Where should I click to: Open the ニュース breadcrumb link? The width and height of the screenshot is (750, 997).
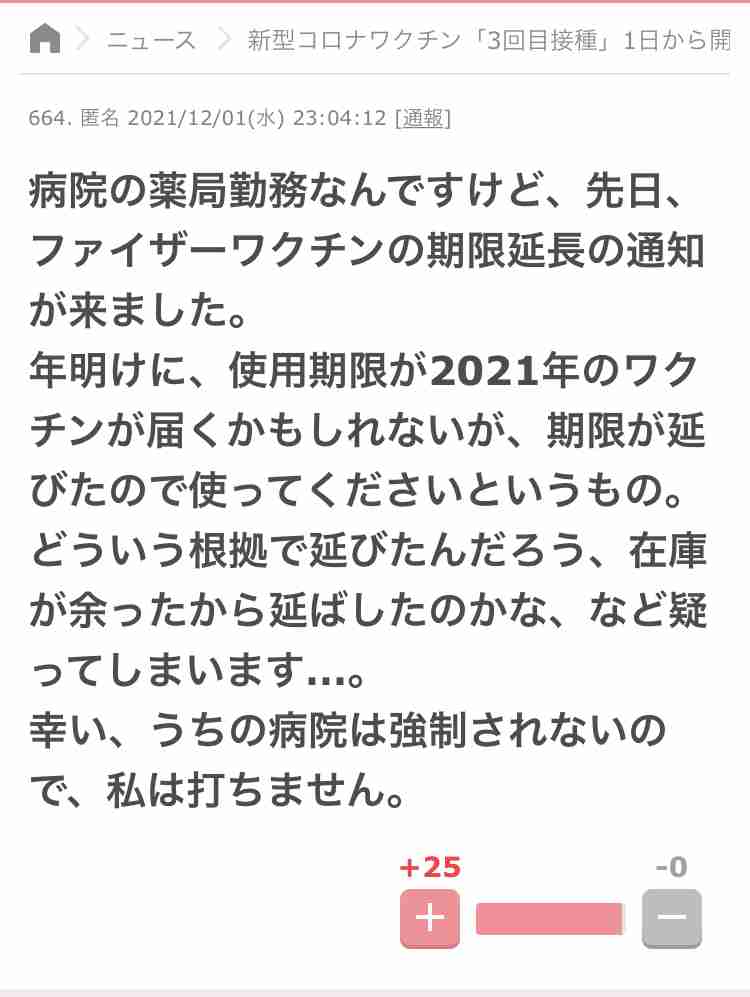pyautogui.click(x=152, y=41)
